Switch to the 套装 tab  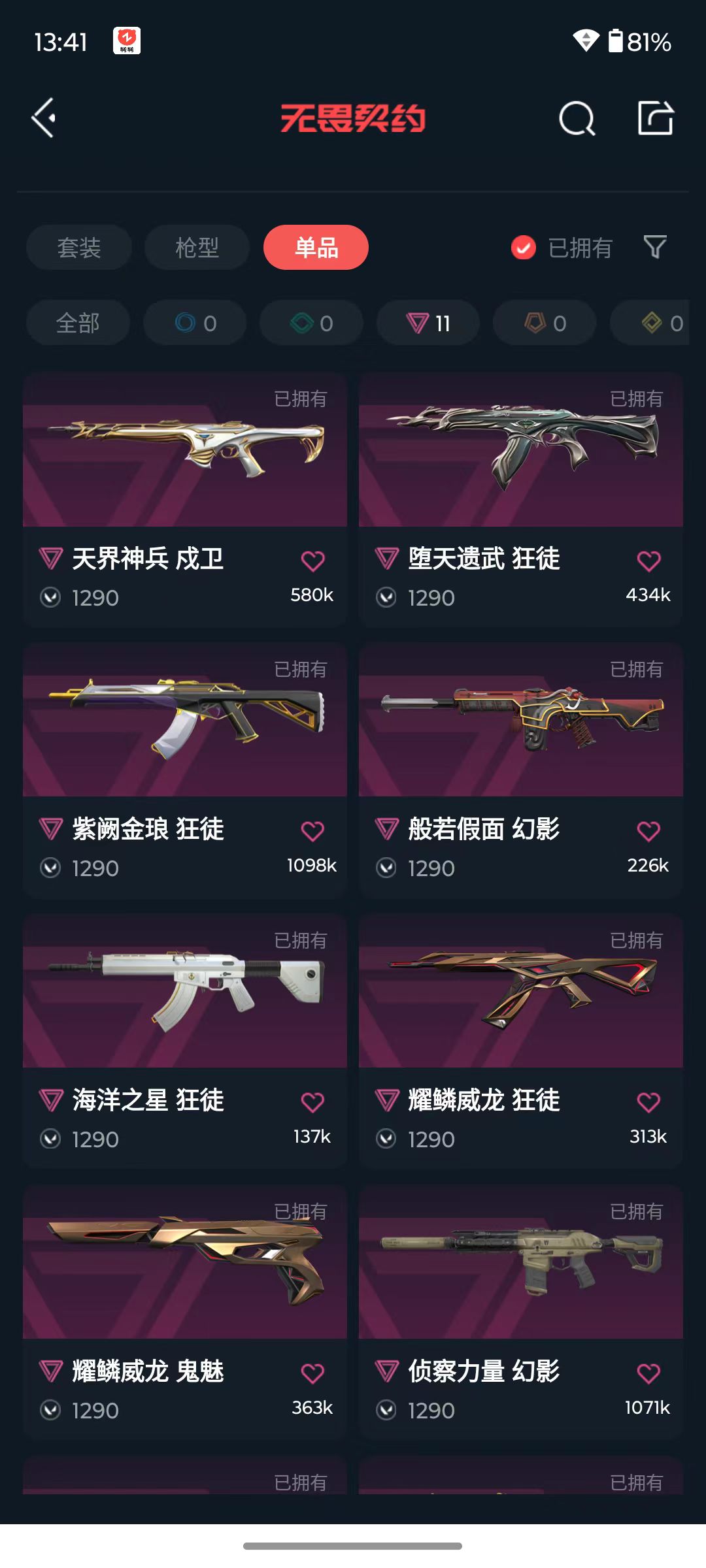click(79, 248)
